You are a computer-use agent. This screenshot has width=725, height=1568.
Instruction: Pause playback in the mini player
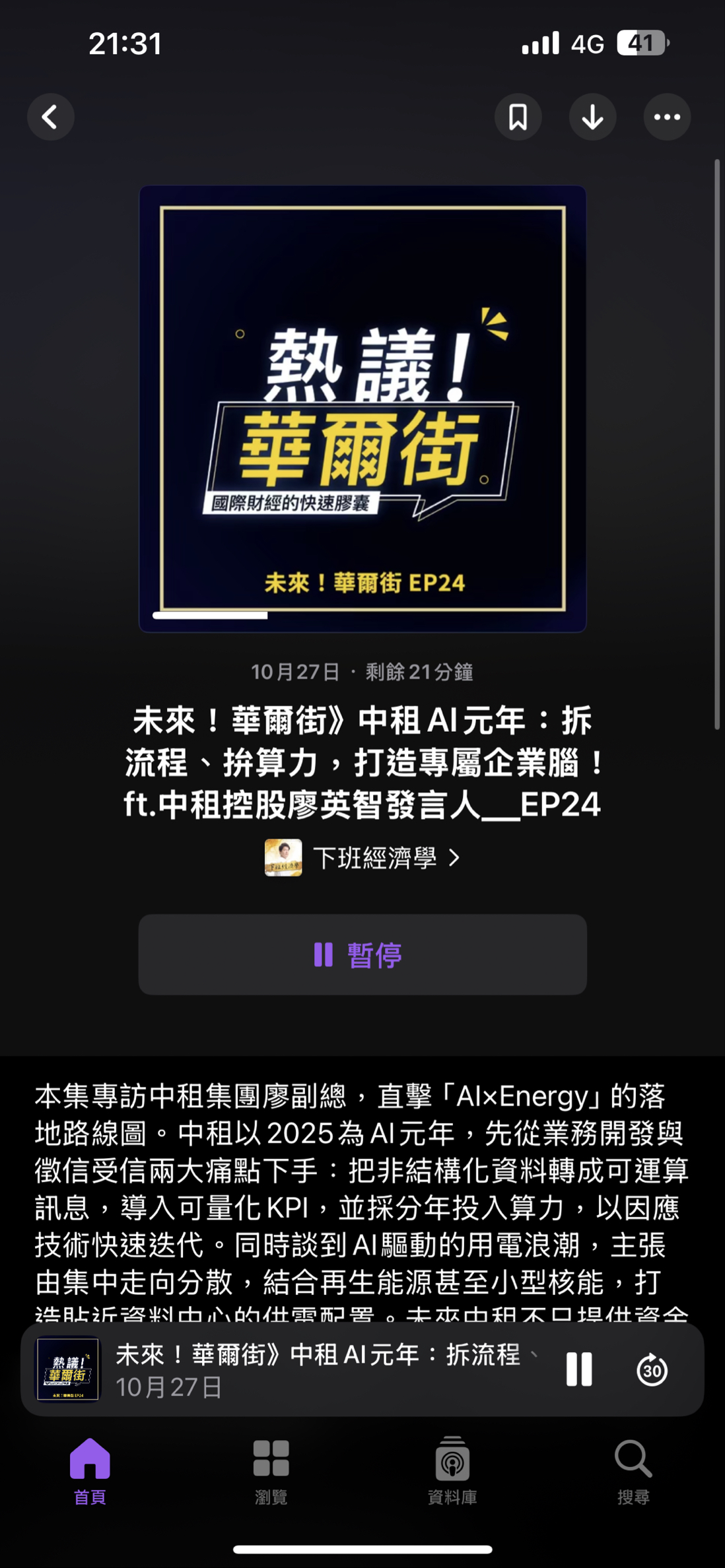point(579,1369)
